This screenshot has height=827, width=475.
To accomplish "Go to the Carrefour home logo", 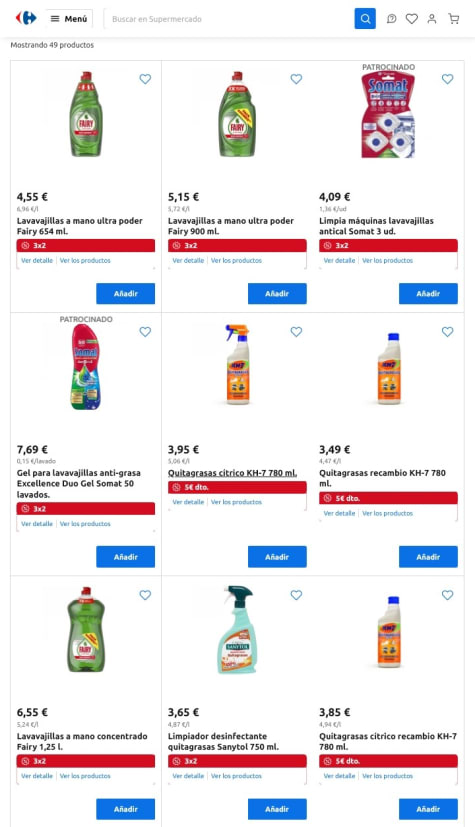I will 26,18.
